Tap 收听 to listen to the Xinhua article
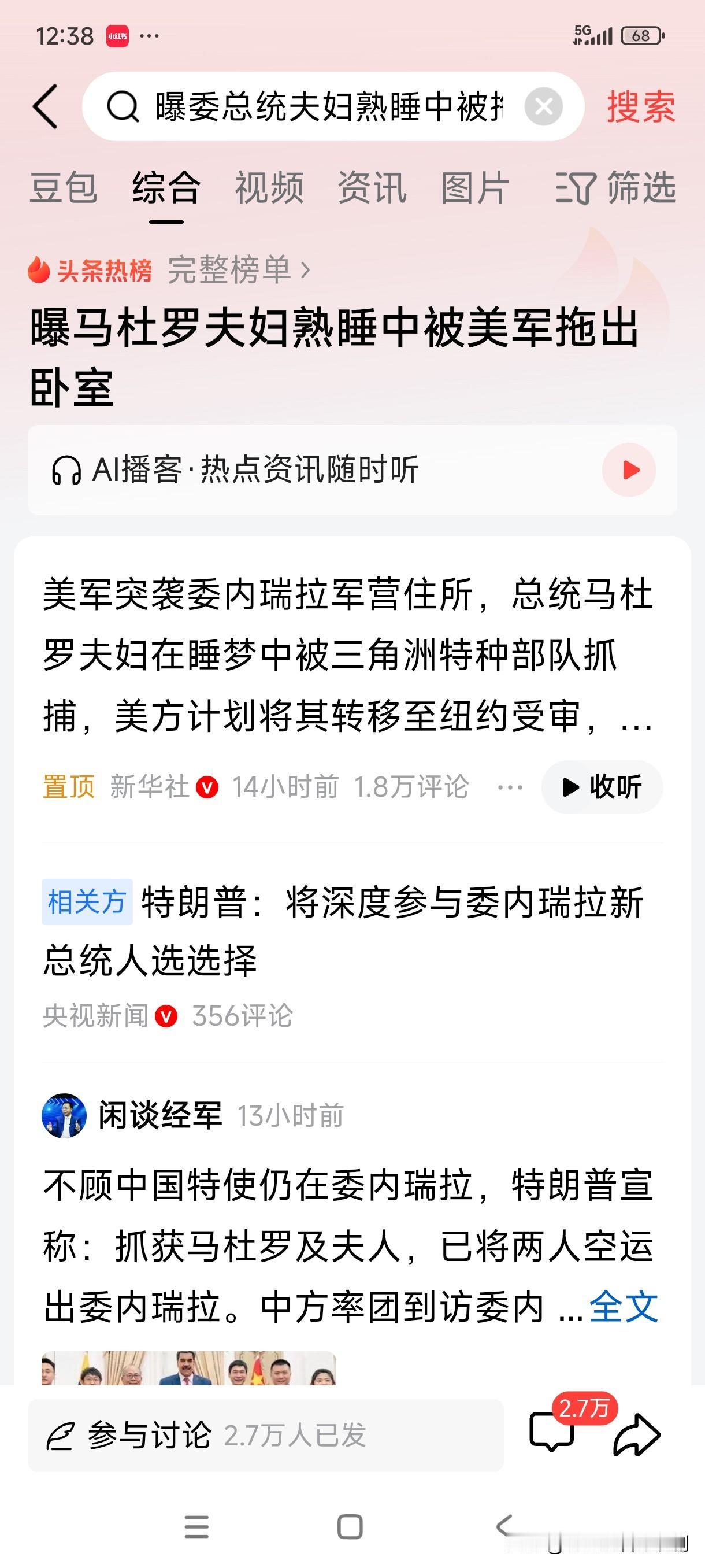 pos(602,786)
